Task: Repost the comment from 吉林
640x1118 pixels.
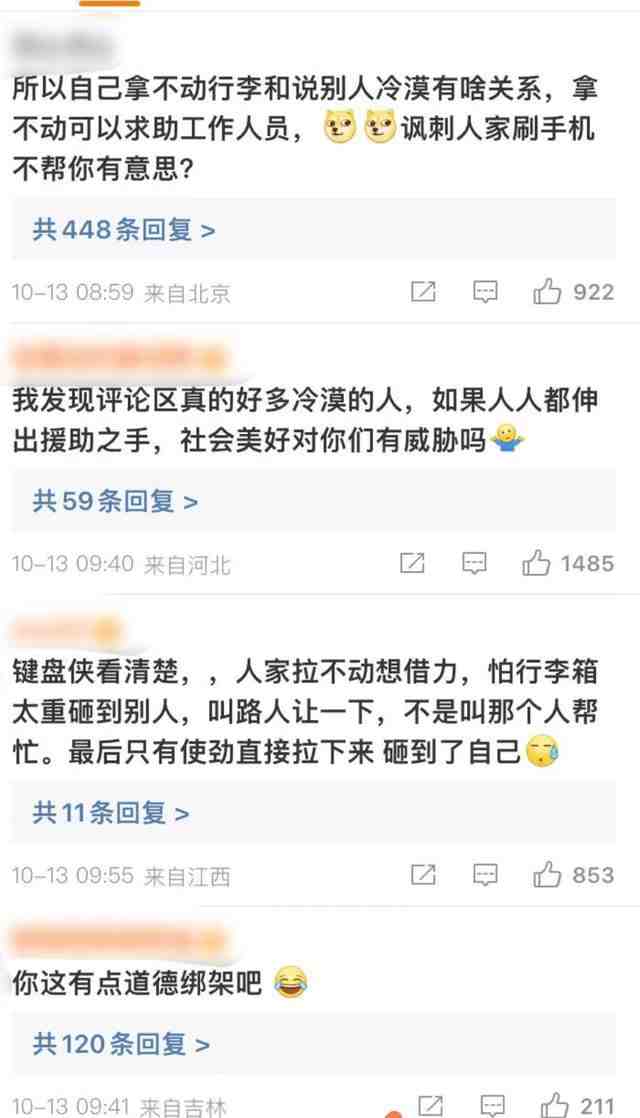Action: coord(430,1106)
